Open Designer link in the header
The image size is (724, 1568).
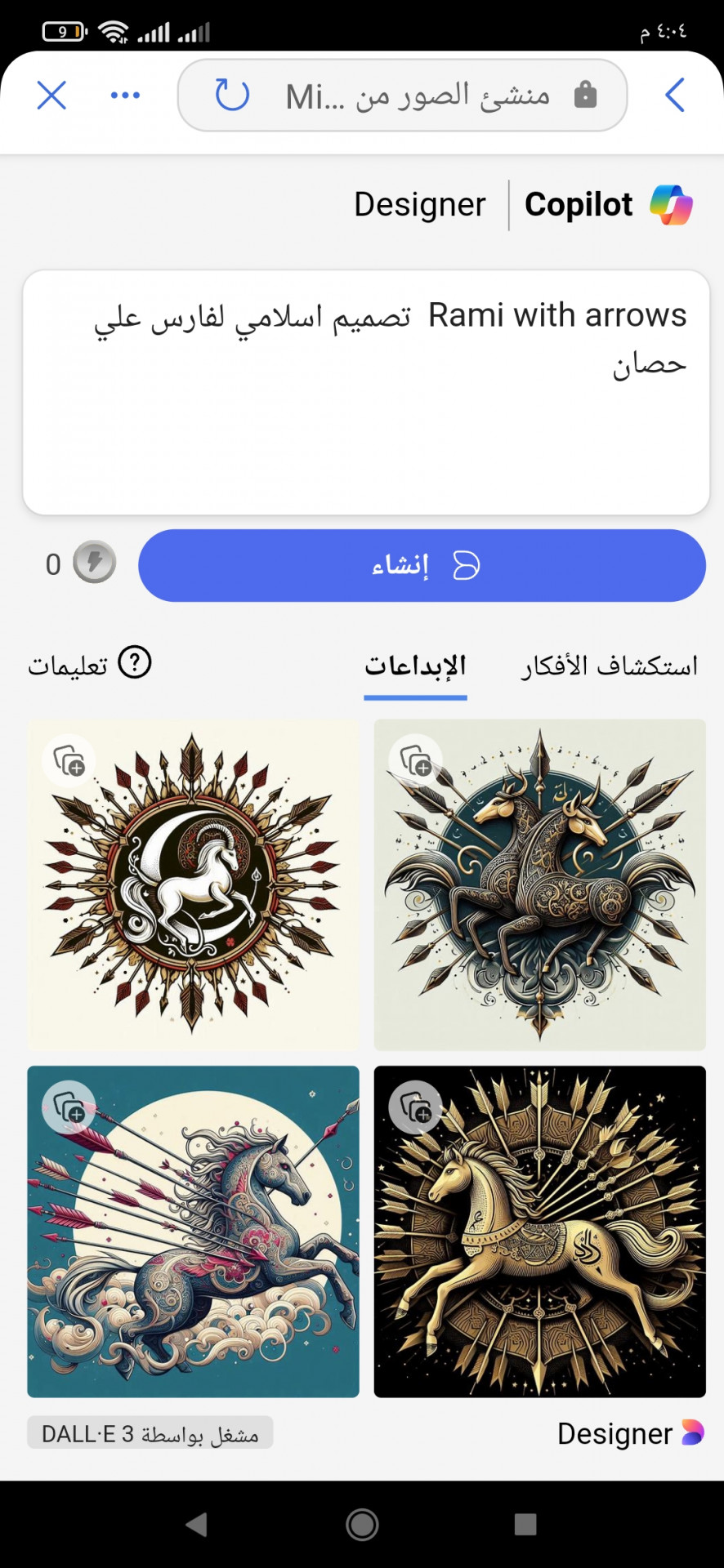point(419,204)
